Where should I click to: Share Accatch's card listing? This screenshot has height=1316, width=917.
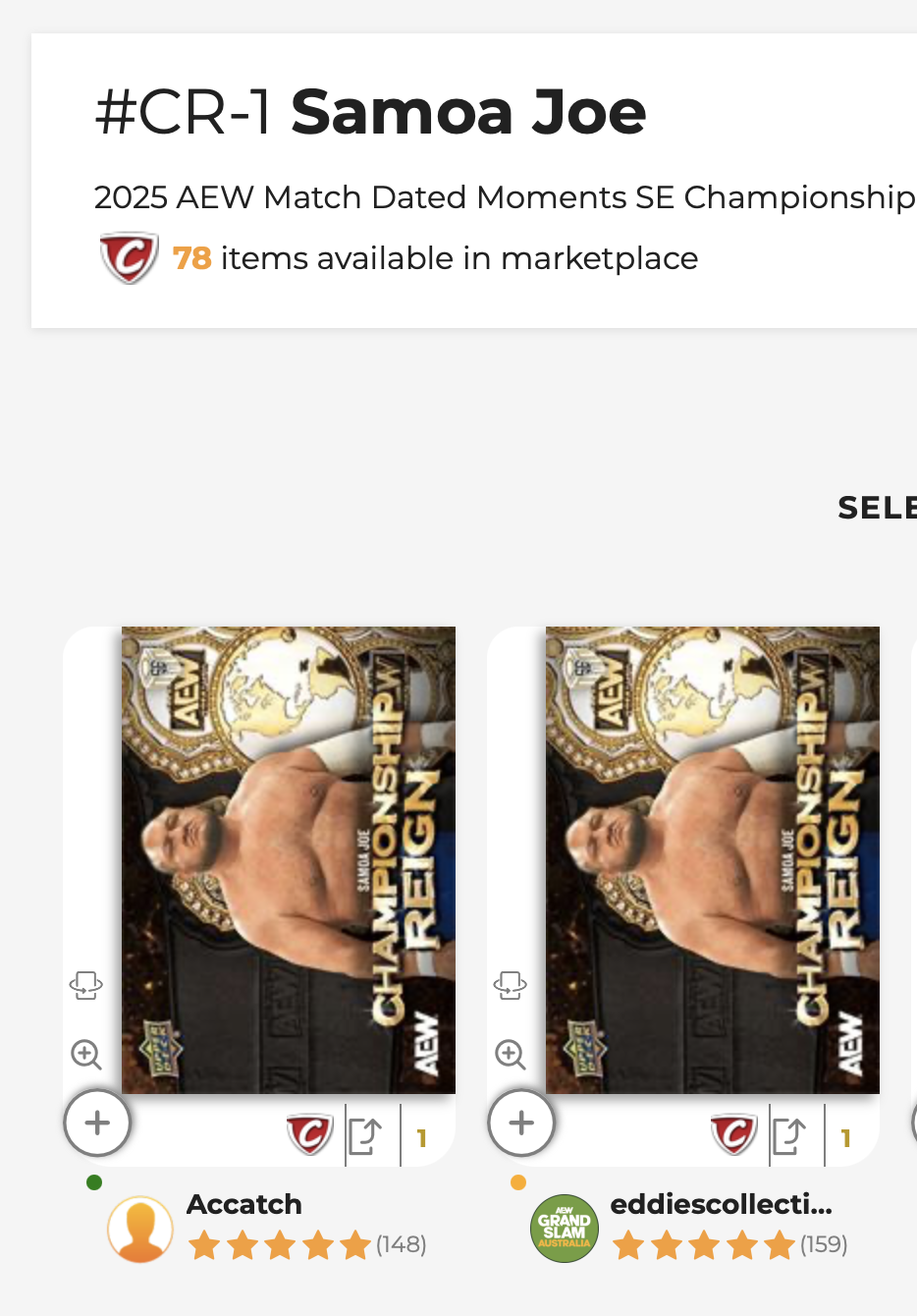(x=365, y=1136)
